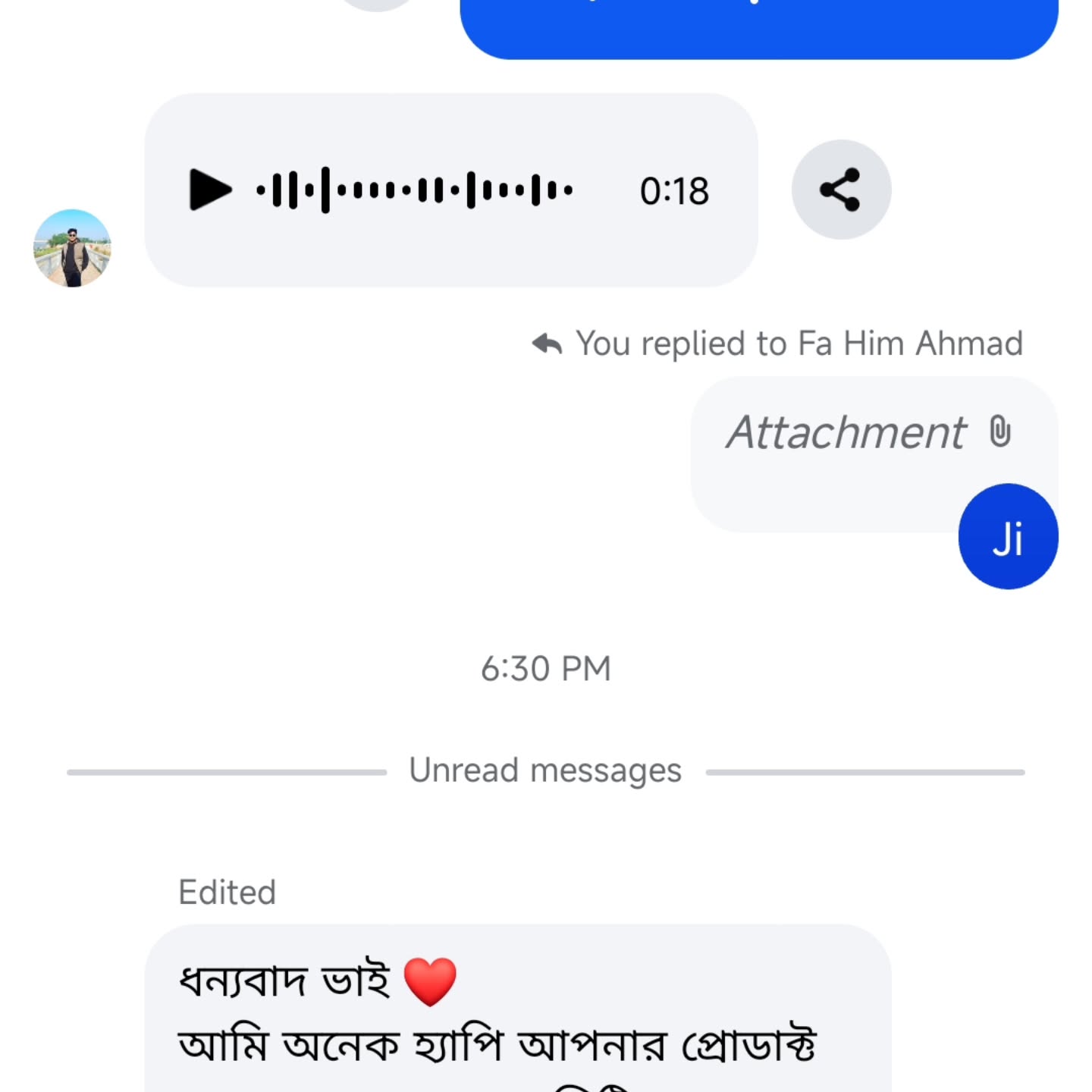1092x1092 pixels.
Task: Play the 0:18 voice message
Action: point(209,190)
